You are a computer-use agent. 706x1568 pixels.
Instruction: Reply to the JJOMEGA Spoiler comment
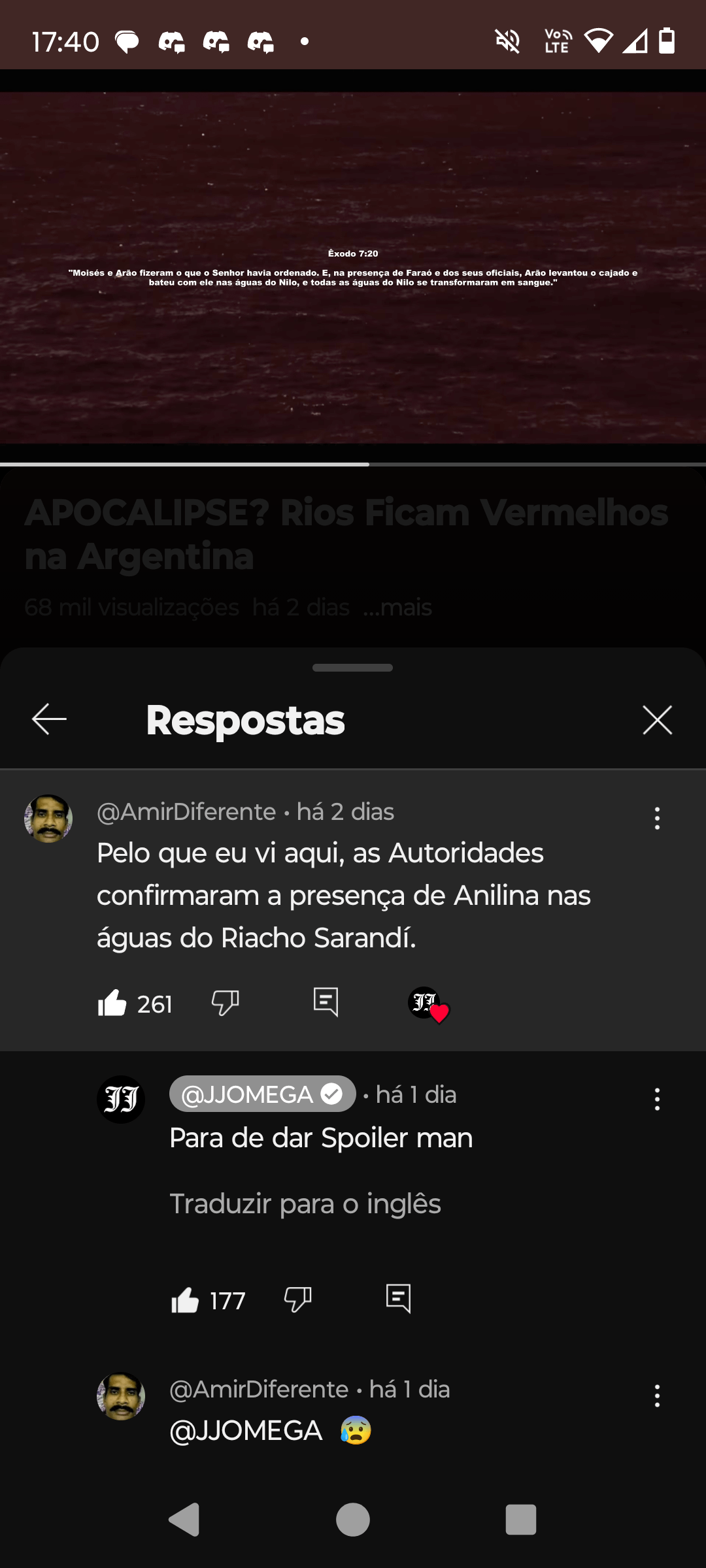click(x=398, y=1298)
